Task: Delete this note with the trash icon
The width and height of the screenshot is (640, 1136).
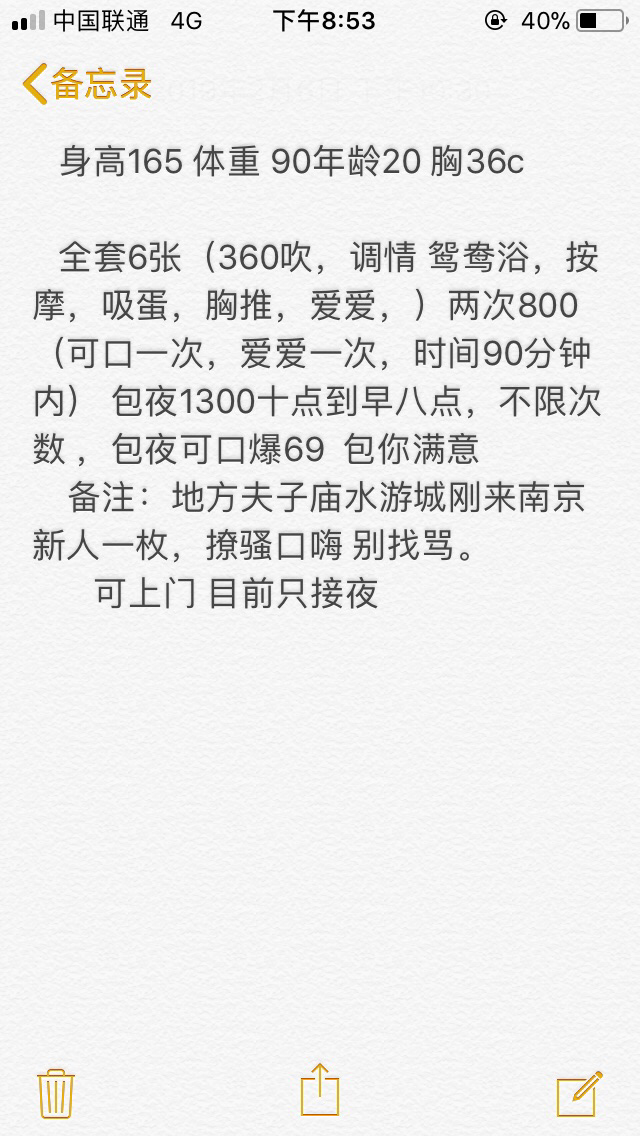Action: (56, 1092)
